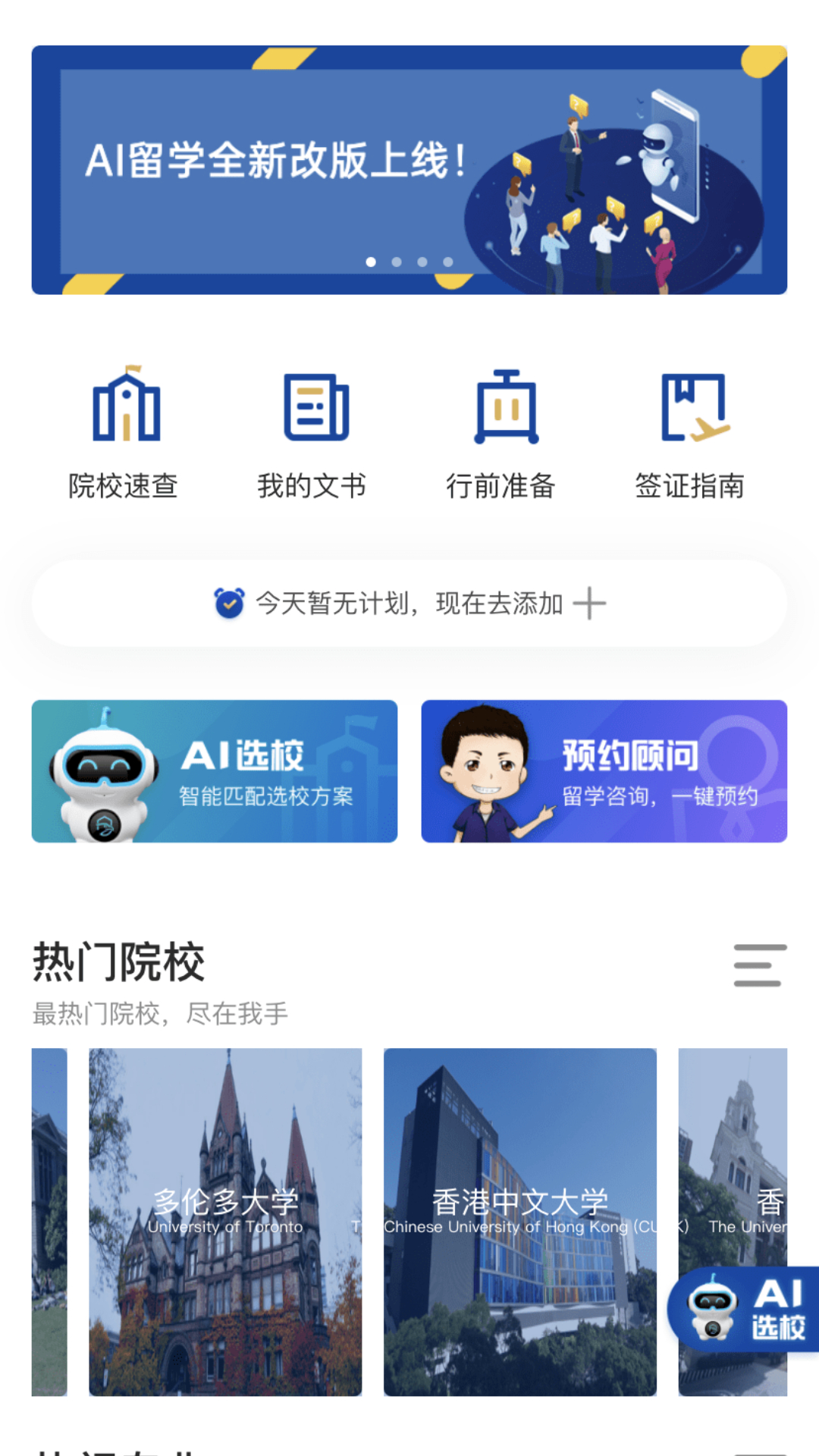Select the first carousel indicator dot

tap(371, 261)
